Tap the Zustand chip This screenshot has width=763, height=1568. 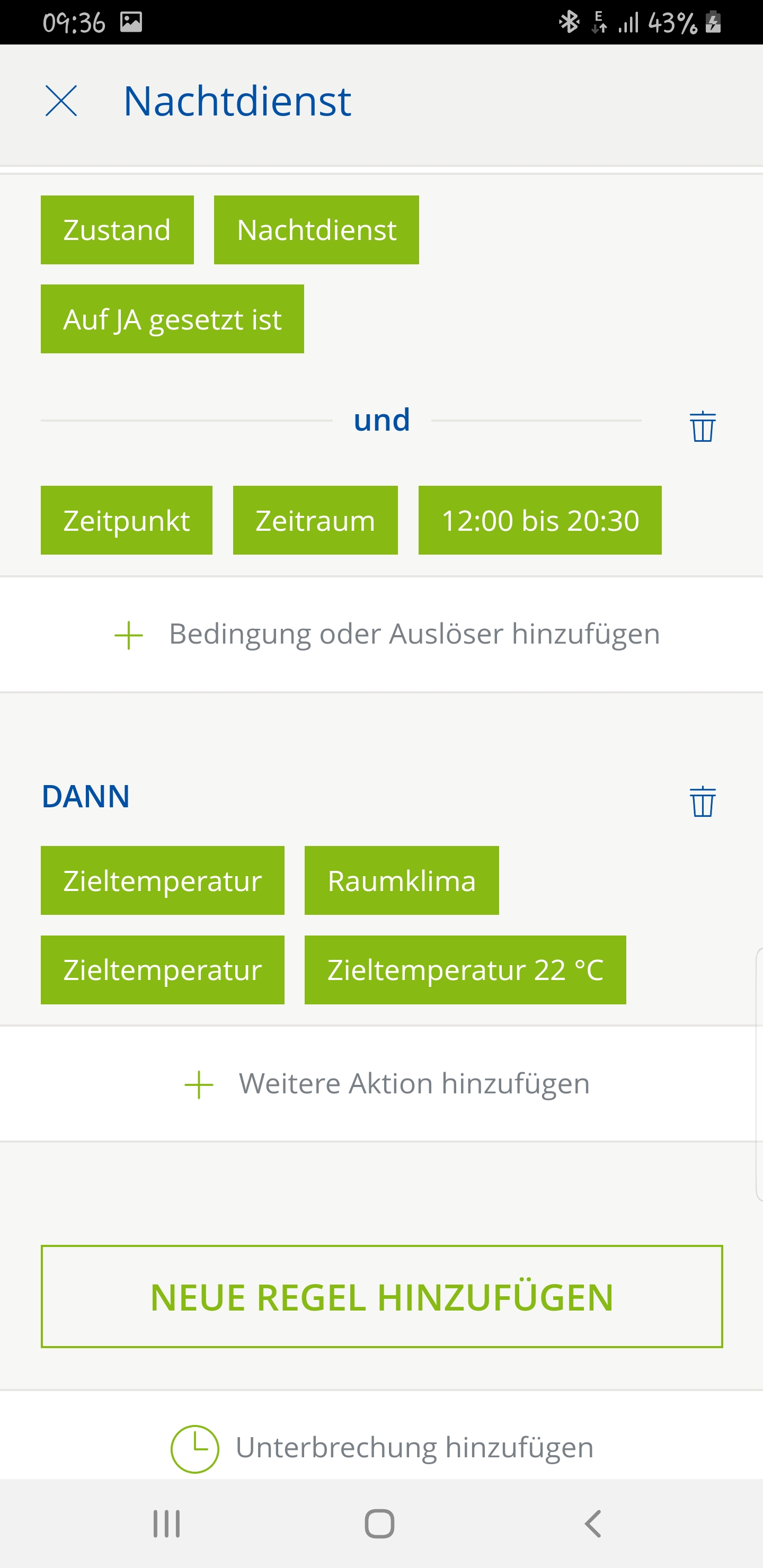117,230
